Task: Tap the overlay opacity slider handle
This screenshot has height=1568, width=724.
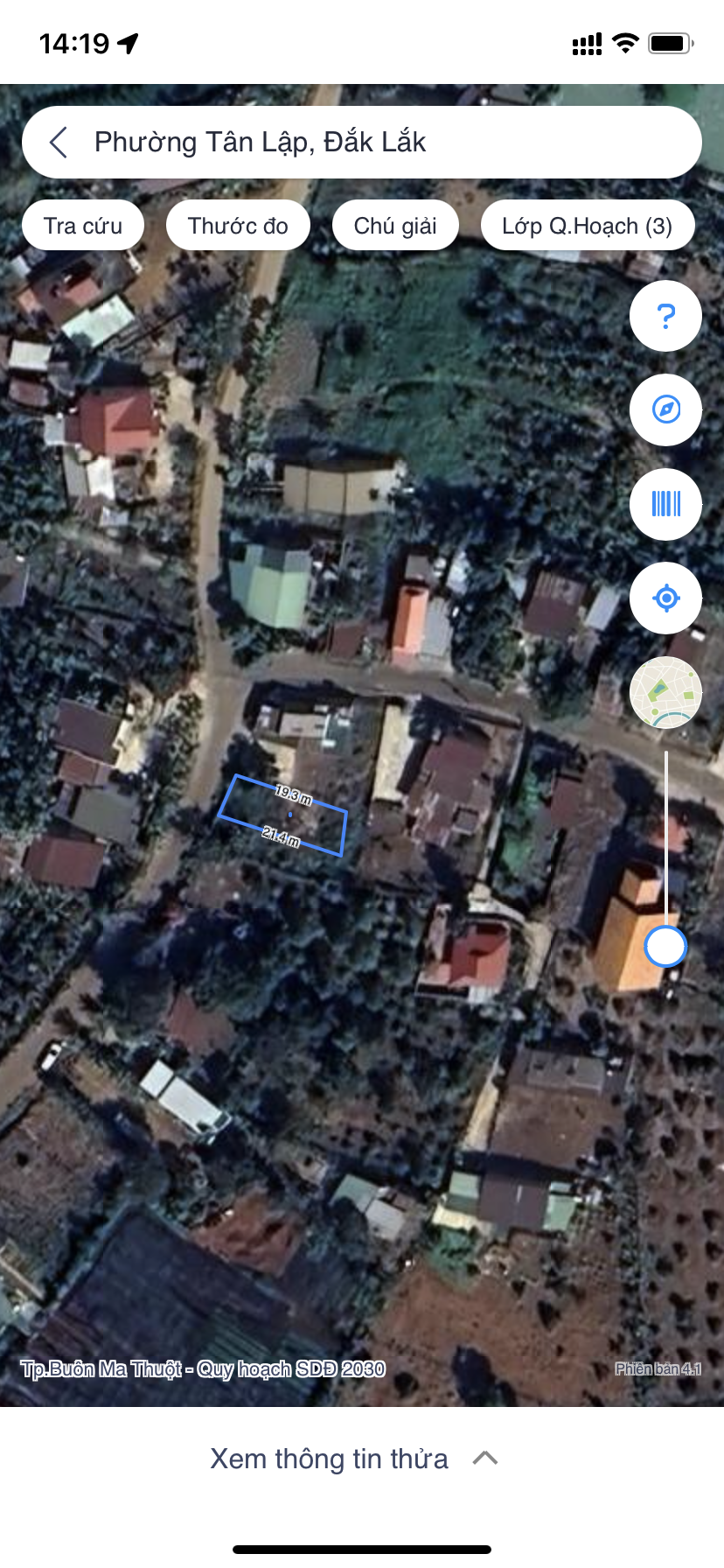Action: pyautogui.click(x=665, y=947)
